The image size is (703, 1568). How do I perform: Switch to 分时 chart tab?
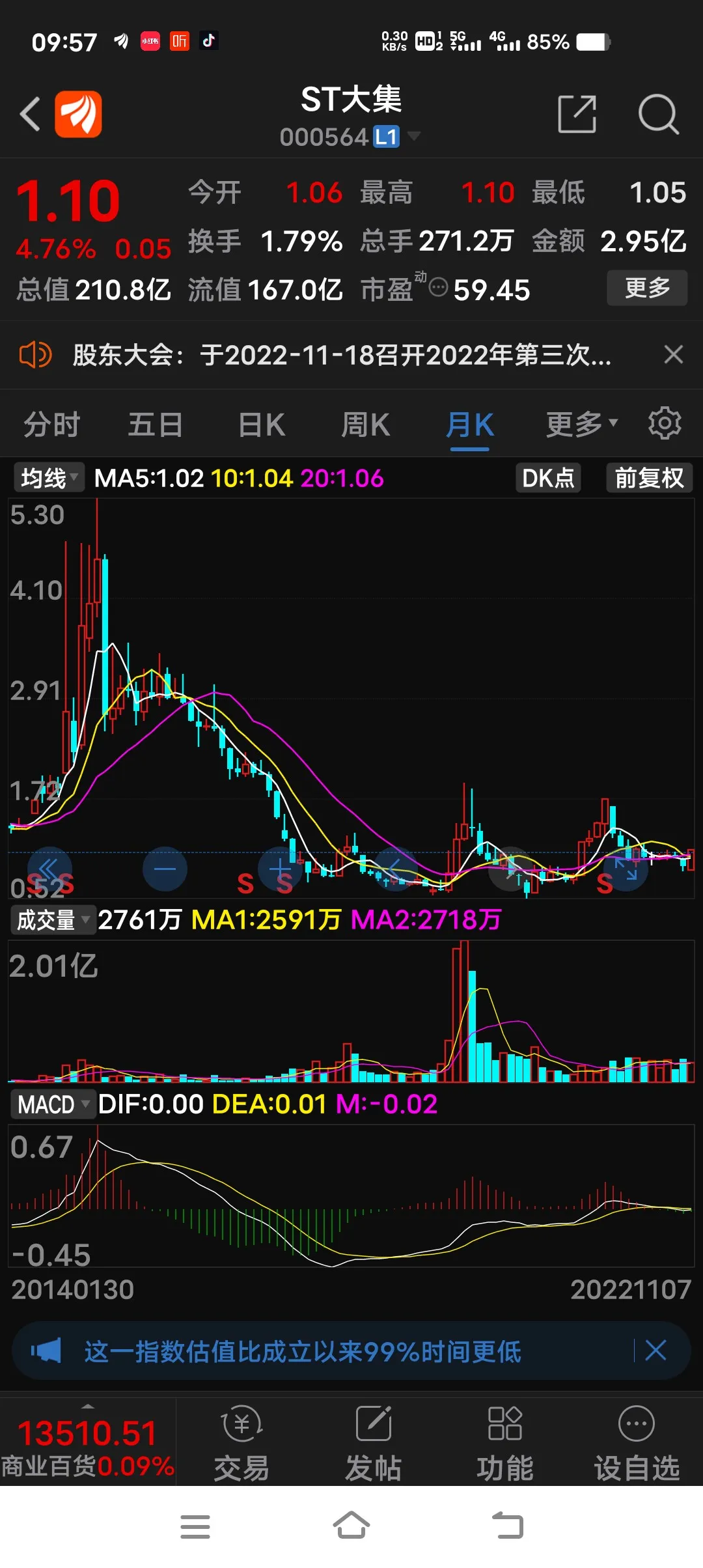click(51, 425)
